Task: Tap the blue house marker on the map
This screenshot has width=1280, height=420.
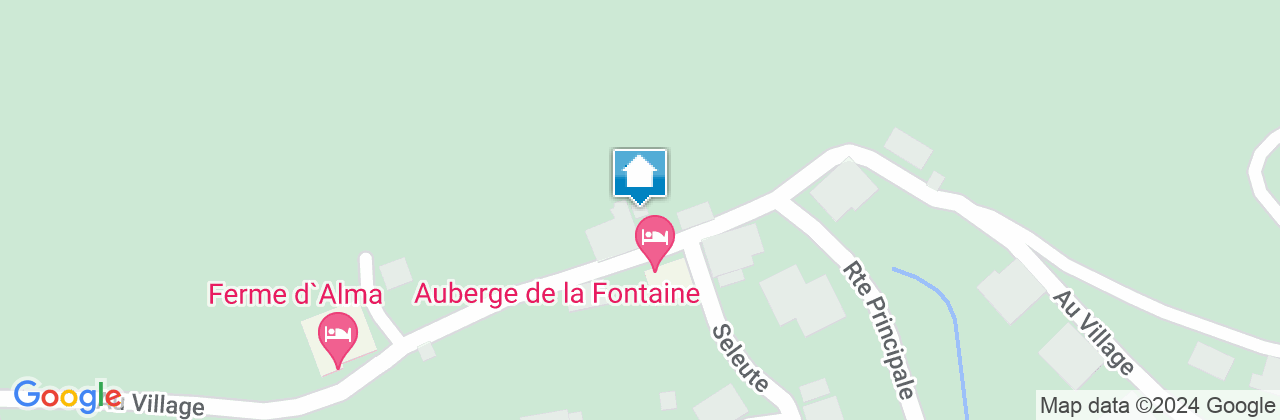Action: 640,175
